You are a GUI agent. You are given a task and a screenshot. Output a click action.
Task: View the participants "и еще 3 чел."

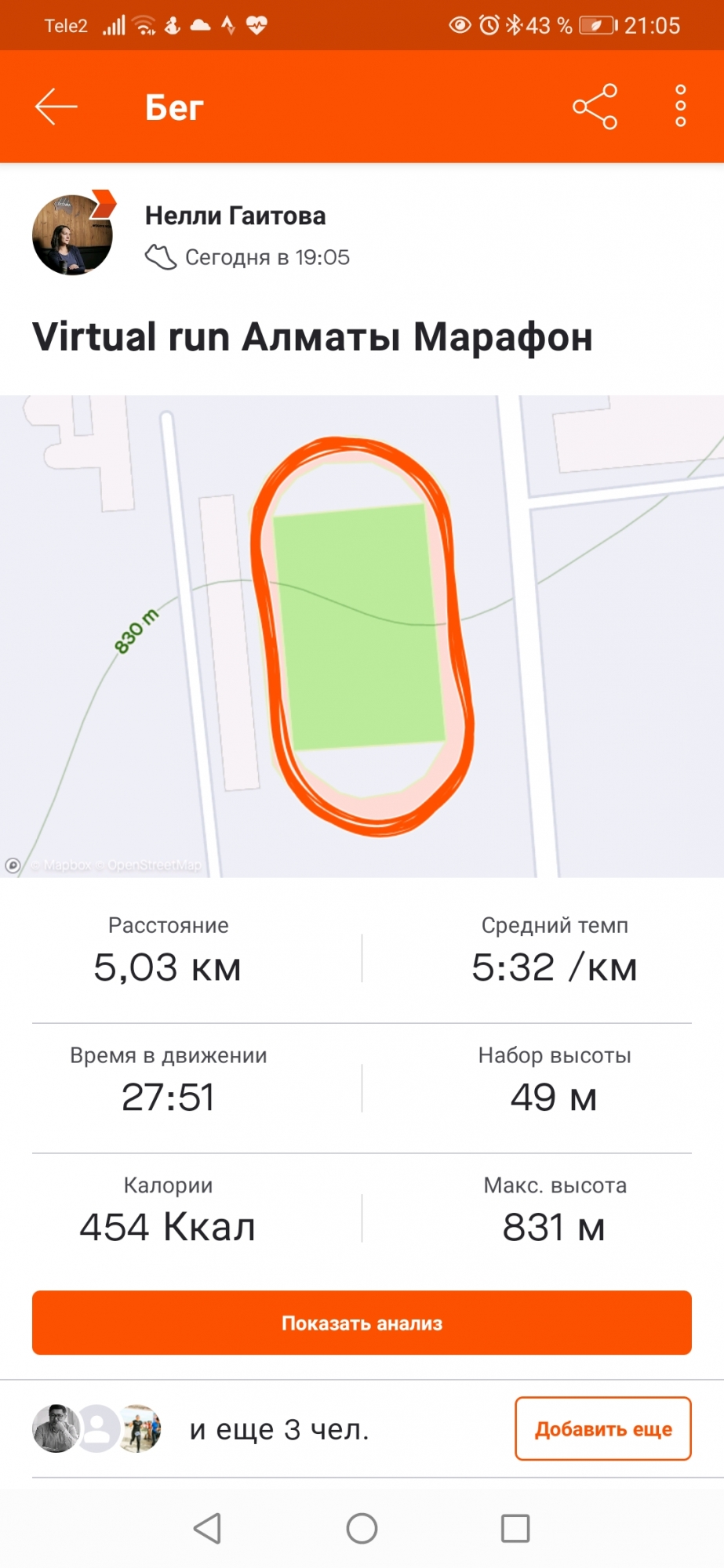278,1429
